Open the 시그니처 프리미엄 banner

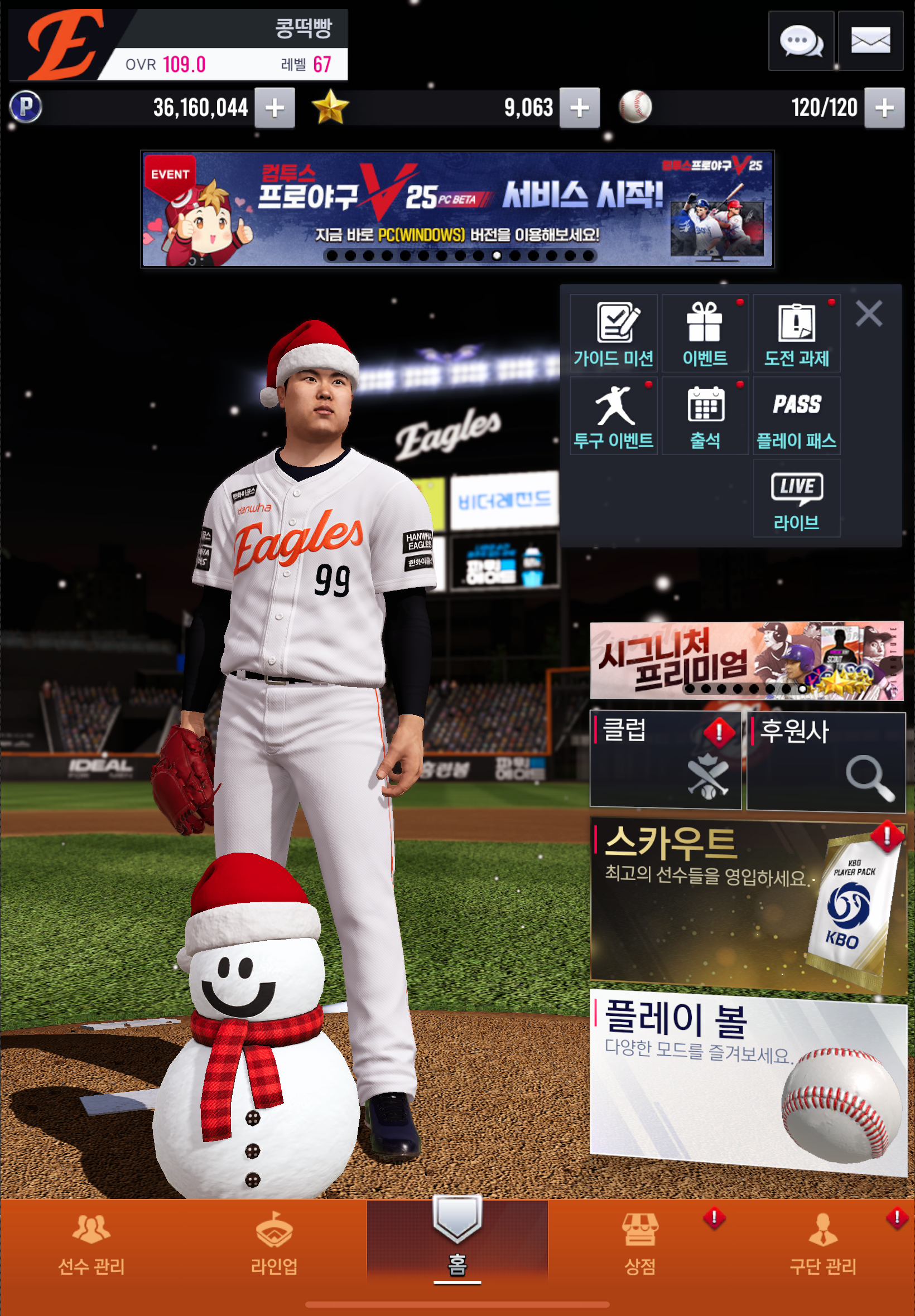click(747, 661)
